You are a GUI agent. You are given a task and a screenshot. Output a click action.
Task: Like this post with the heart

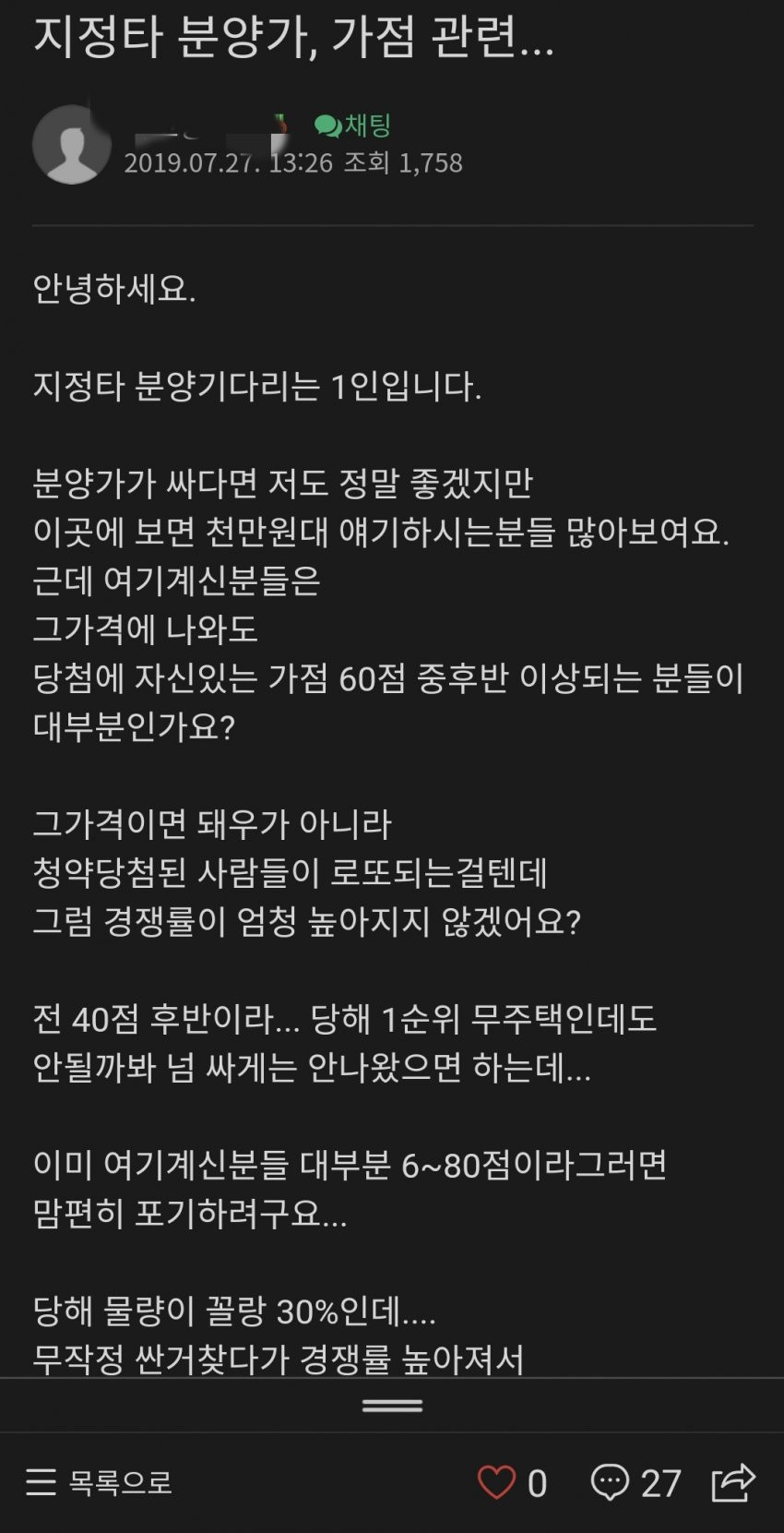tap(496, 1482)
